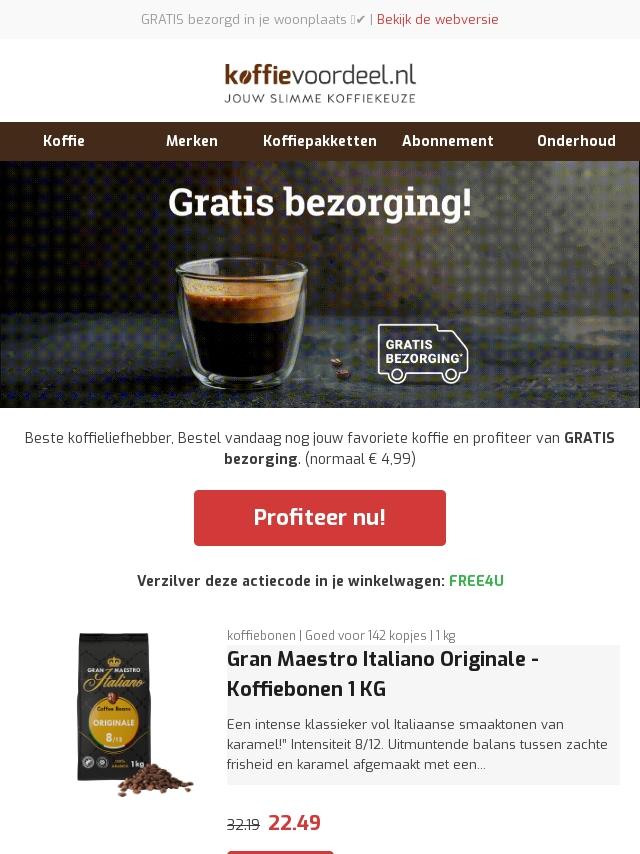This screenshot has height=854, width=640.
Task: Tap the koffievoordeel.nl logo
Action: point(320,83)
